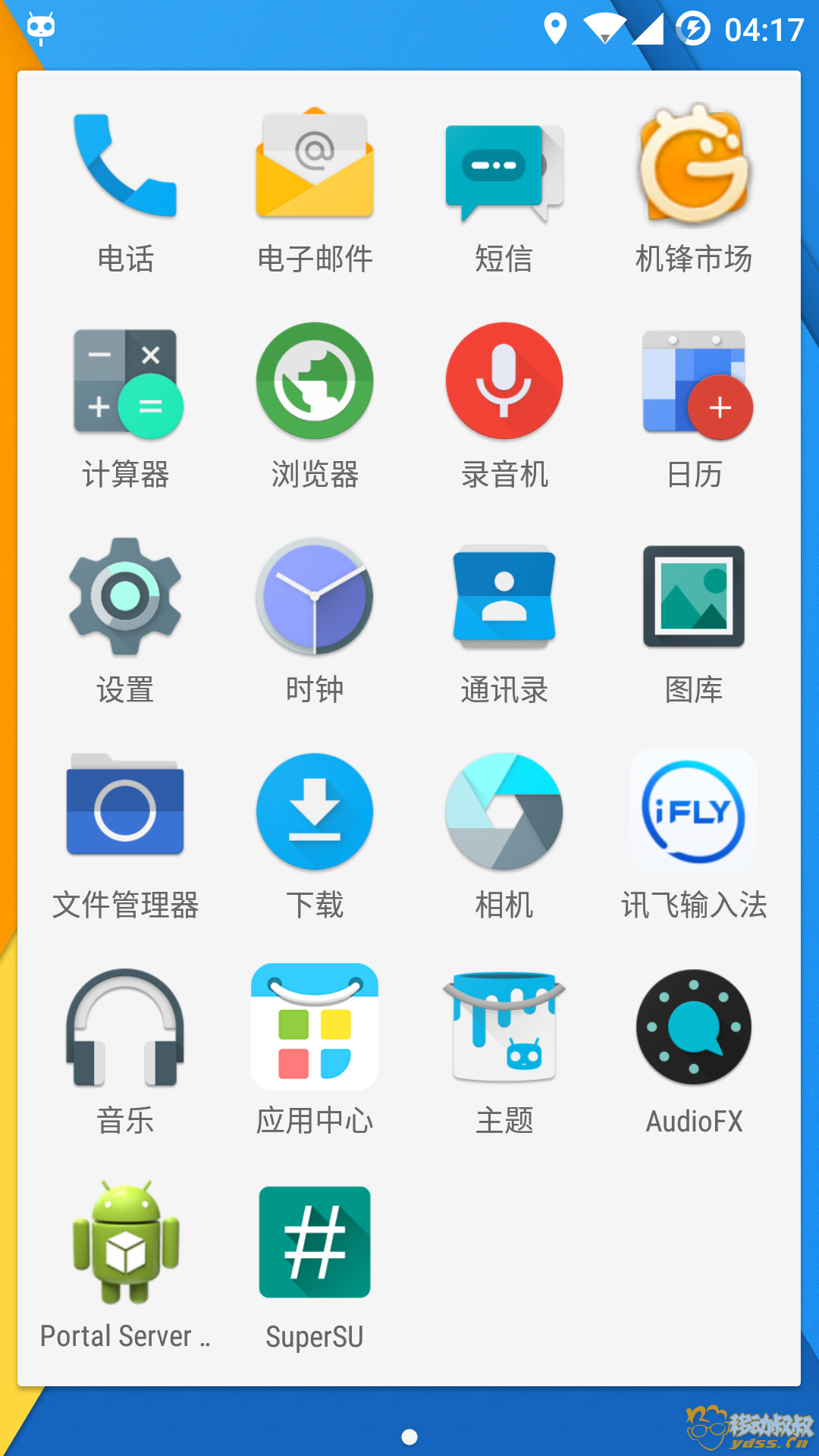
Task: Launch the 电子邮件 email app
Action: point(315,167)
